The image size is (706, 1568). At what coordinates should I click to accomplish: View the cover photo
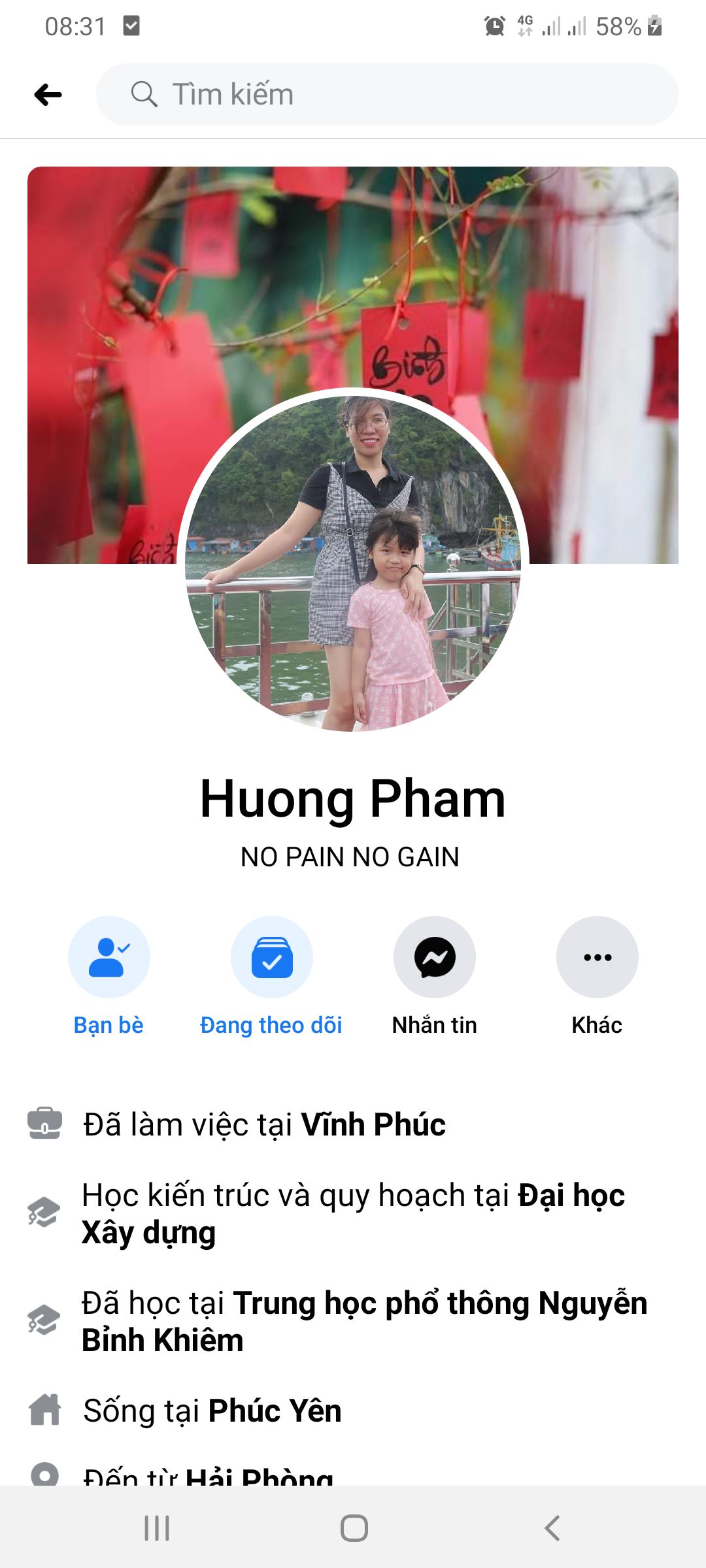tap(353, 274)
